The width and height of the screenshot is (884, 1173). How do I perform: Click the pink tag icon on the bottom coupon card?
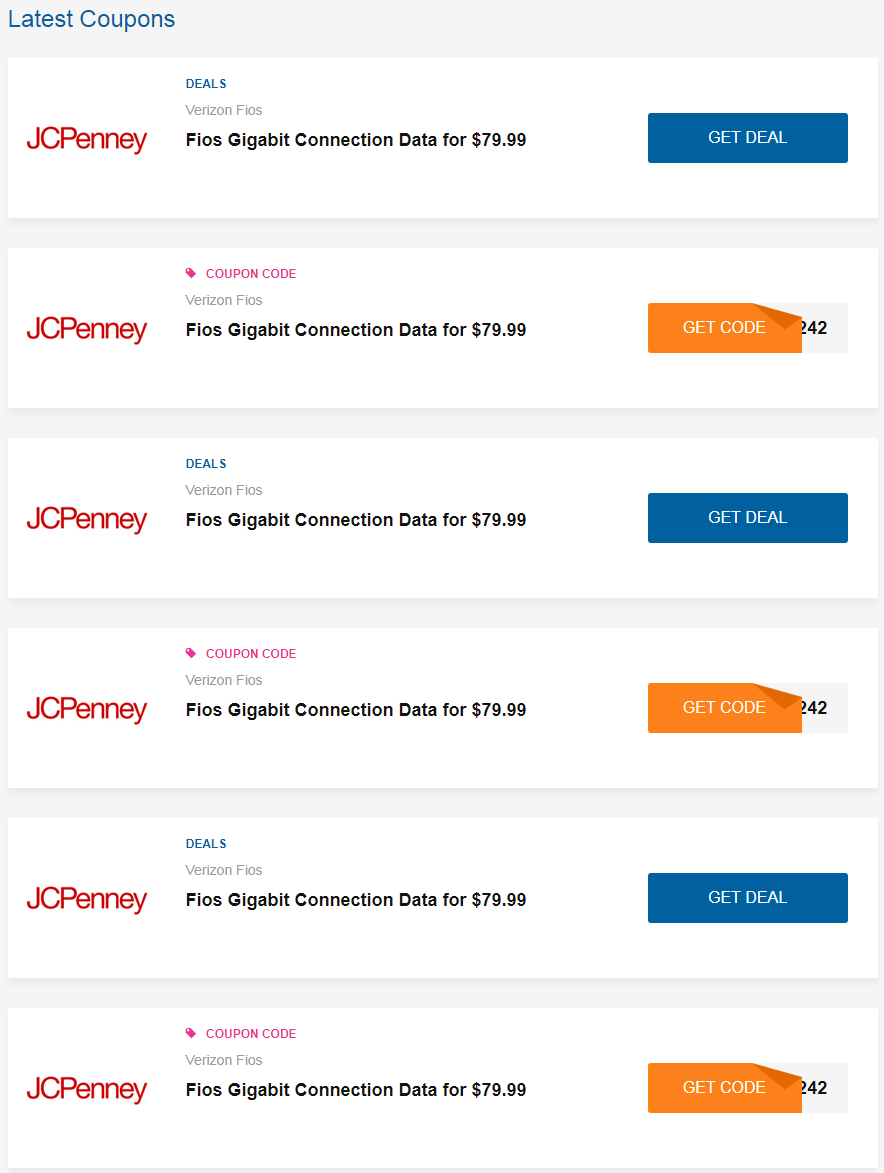(191, 1032)
